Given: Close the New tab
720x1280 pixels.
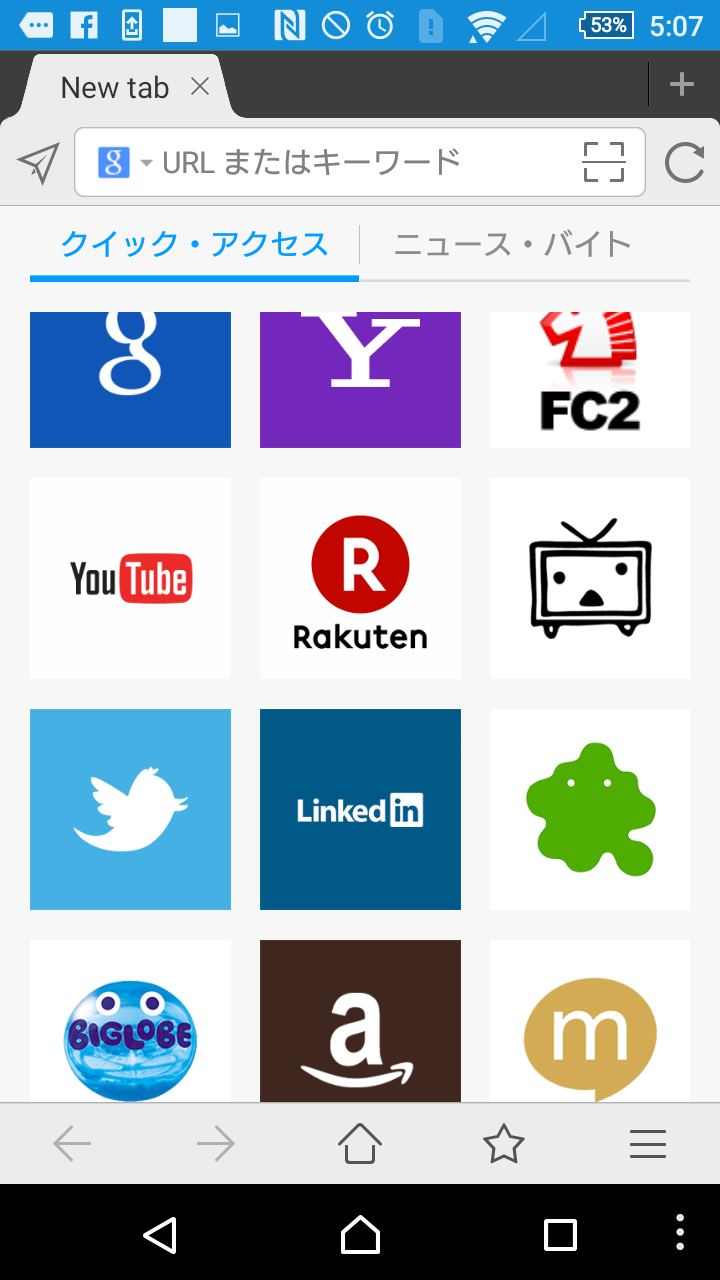Looking at the screenshot, I should point(200,87).
